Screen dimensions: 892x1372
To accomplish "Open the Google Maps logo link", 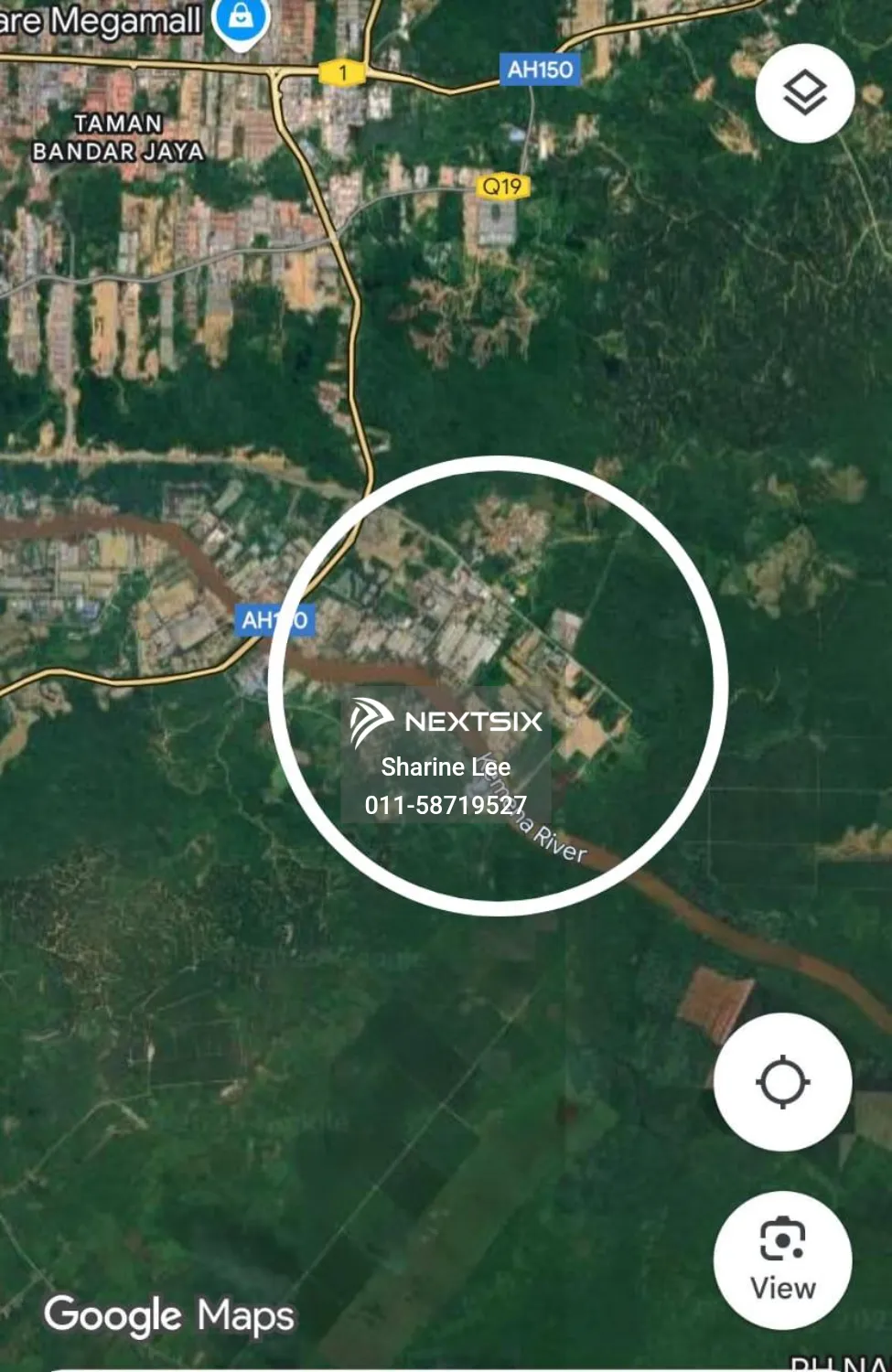I will (x=169, y=1316).
